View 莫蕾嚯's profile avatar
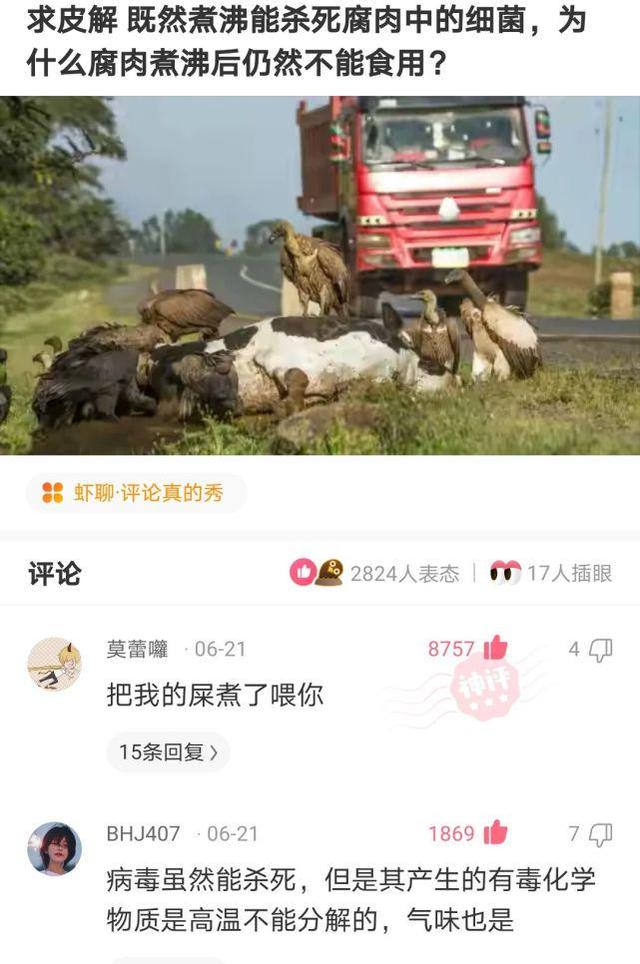Viewport: 640px width, 964px height. (x=54, y=664)
